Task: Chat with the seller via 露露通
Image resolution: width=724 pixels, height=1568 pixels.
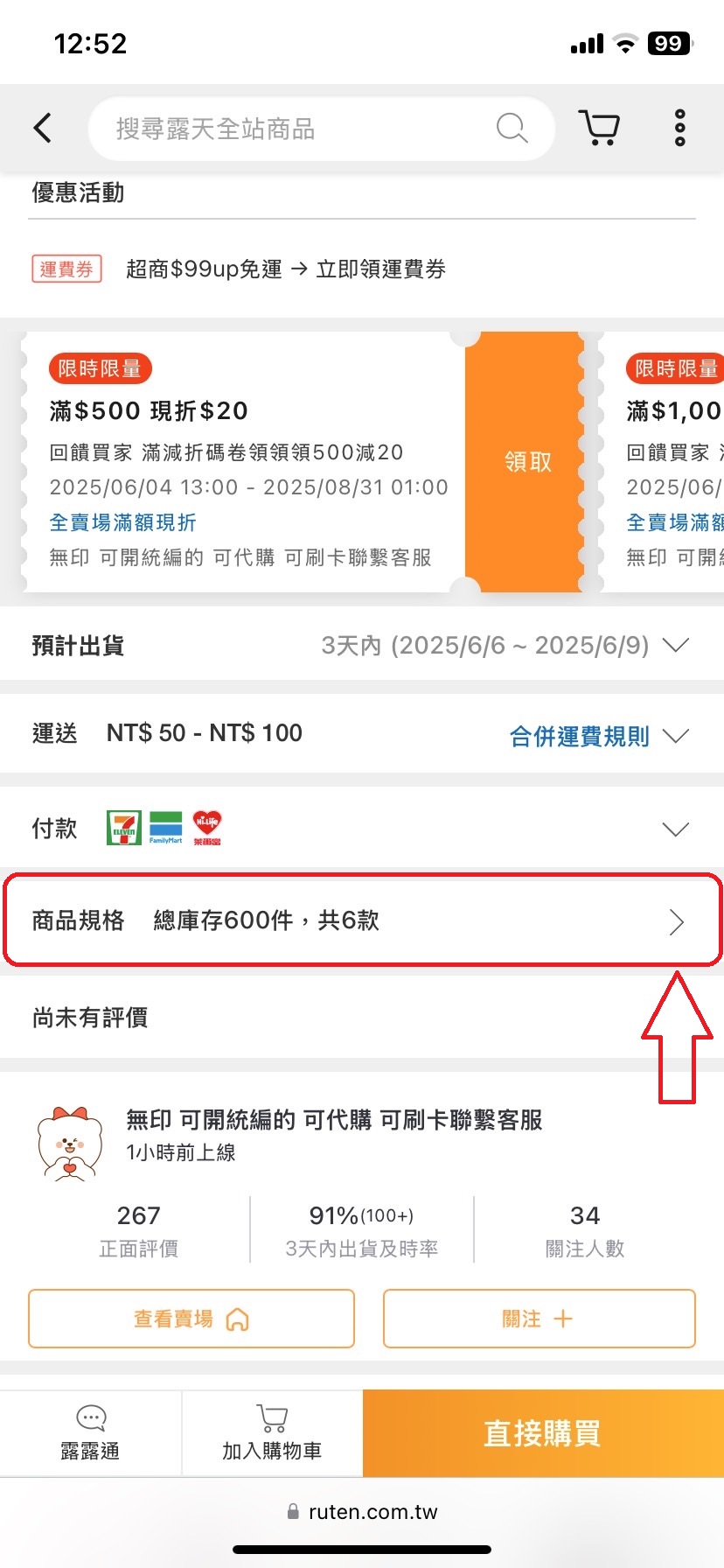Action: (90, 1433)
